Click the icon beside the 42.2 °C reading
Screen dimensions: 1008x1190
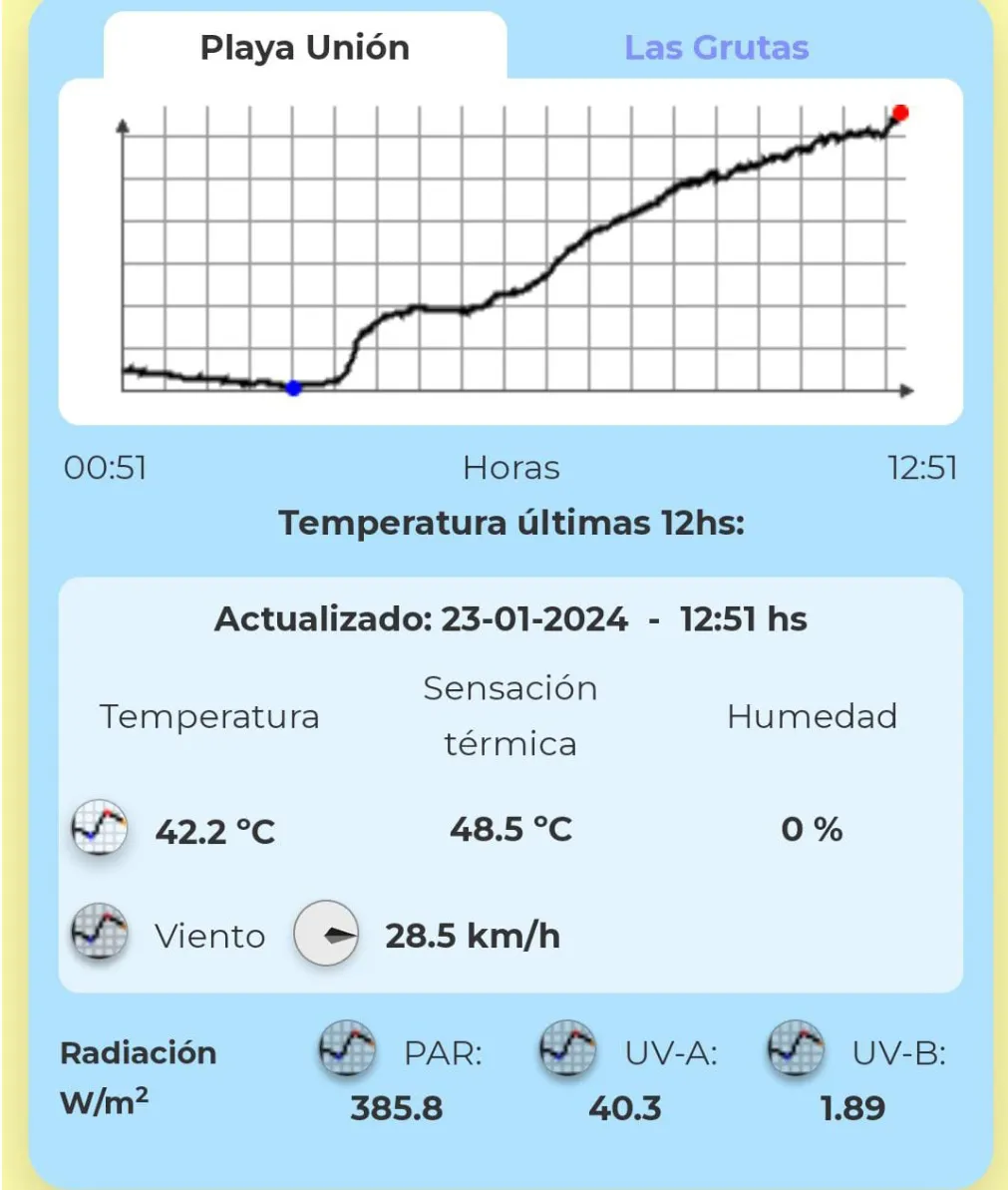pos(98,828)
